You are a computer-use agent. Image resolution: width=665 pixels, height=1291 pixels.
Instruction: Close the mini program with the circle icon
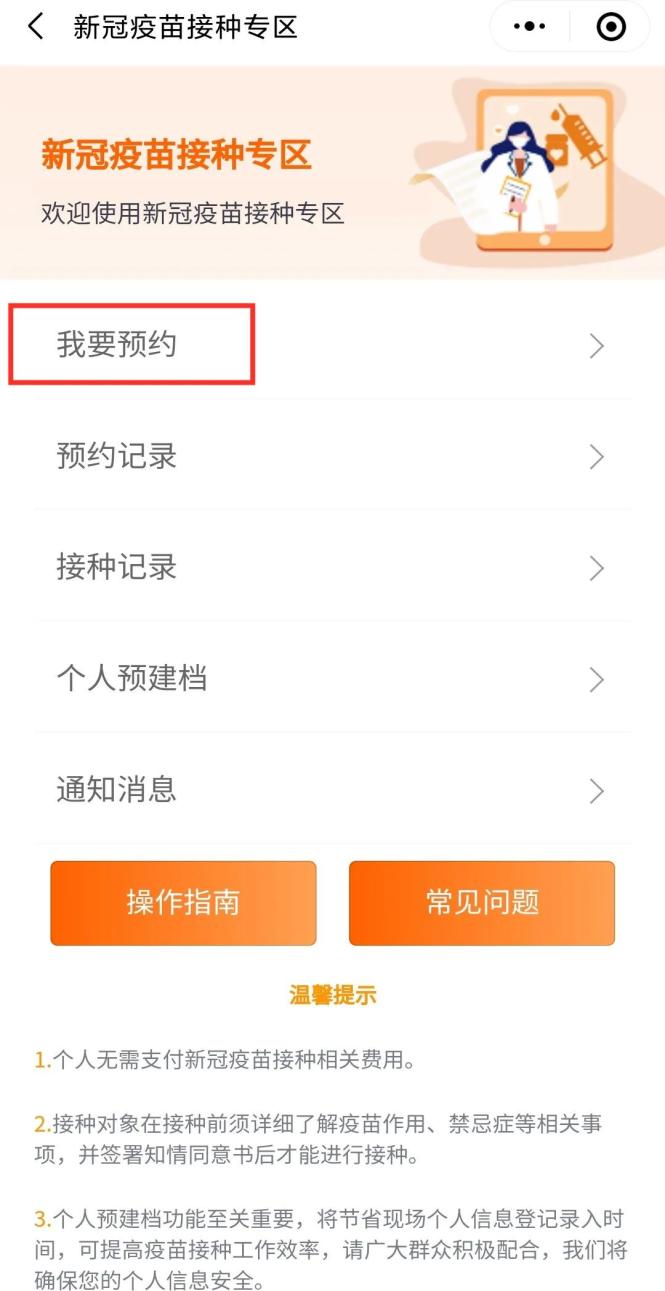pyautogui.click(x=610, y=27)
